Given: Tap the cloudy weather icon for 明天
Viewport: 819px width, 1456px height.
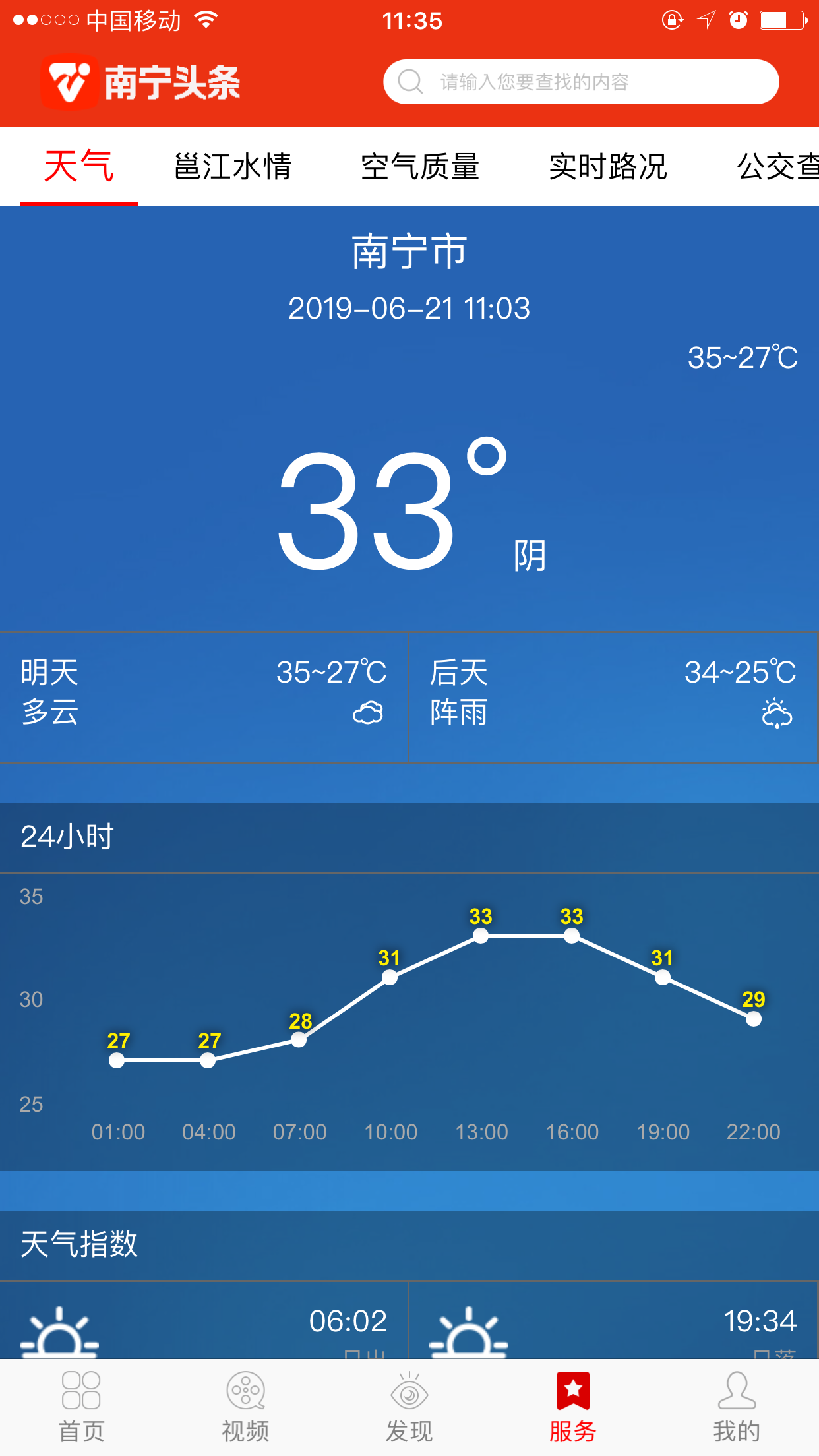Looking at the screenshot, I should click(367, 712).
